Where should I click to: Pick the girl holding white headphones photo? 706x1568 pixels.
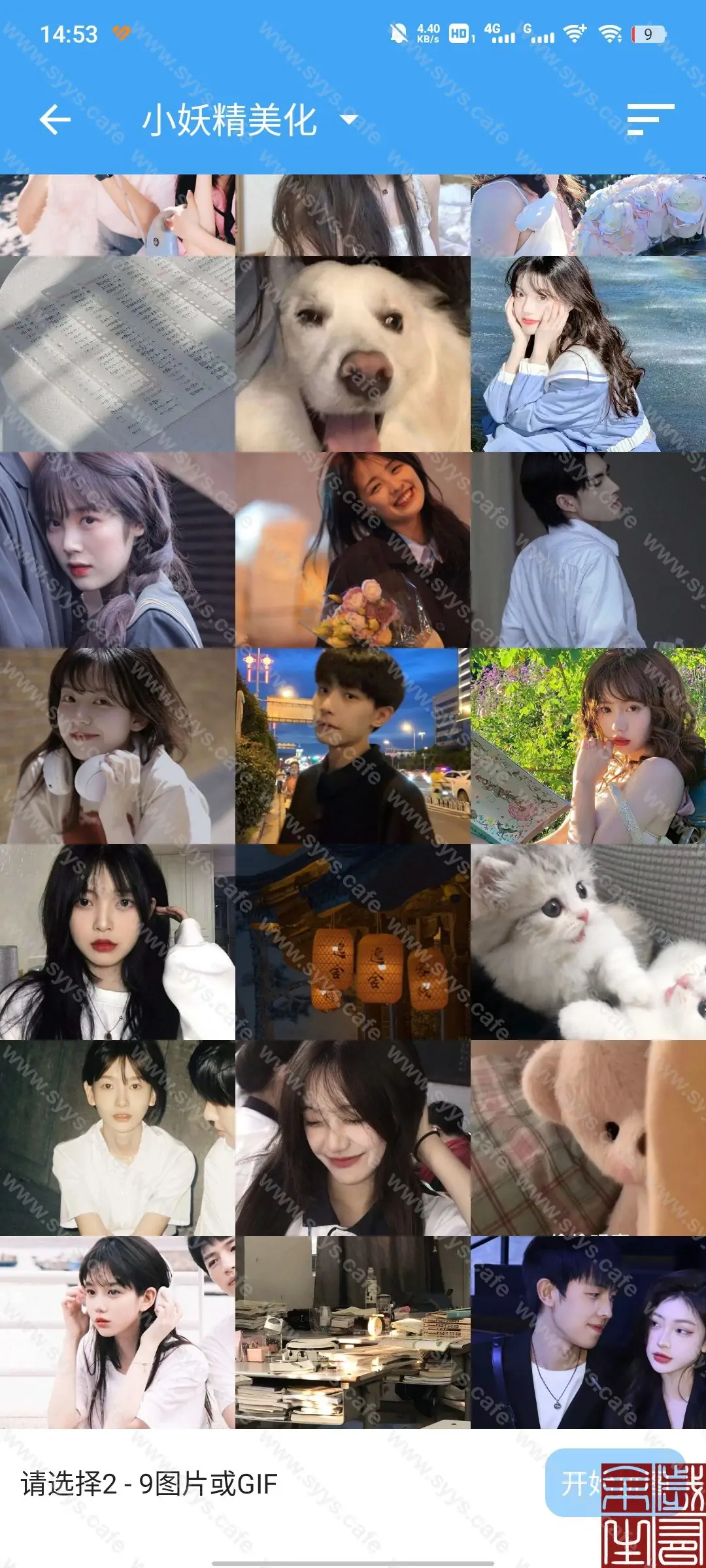tap(118, 746)
